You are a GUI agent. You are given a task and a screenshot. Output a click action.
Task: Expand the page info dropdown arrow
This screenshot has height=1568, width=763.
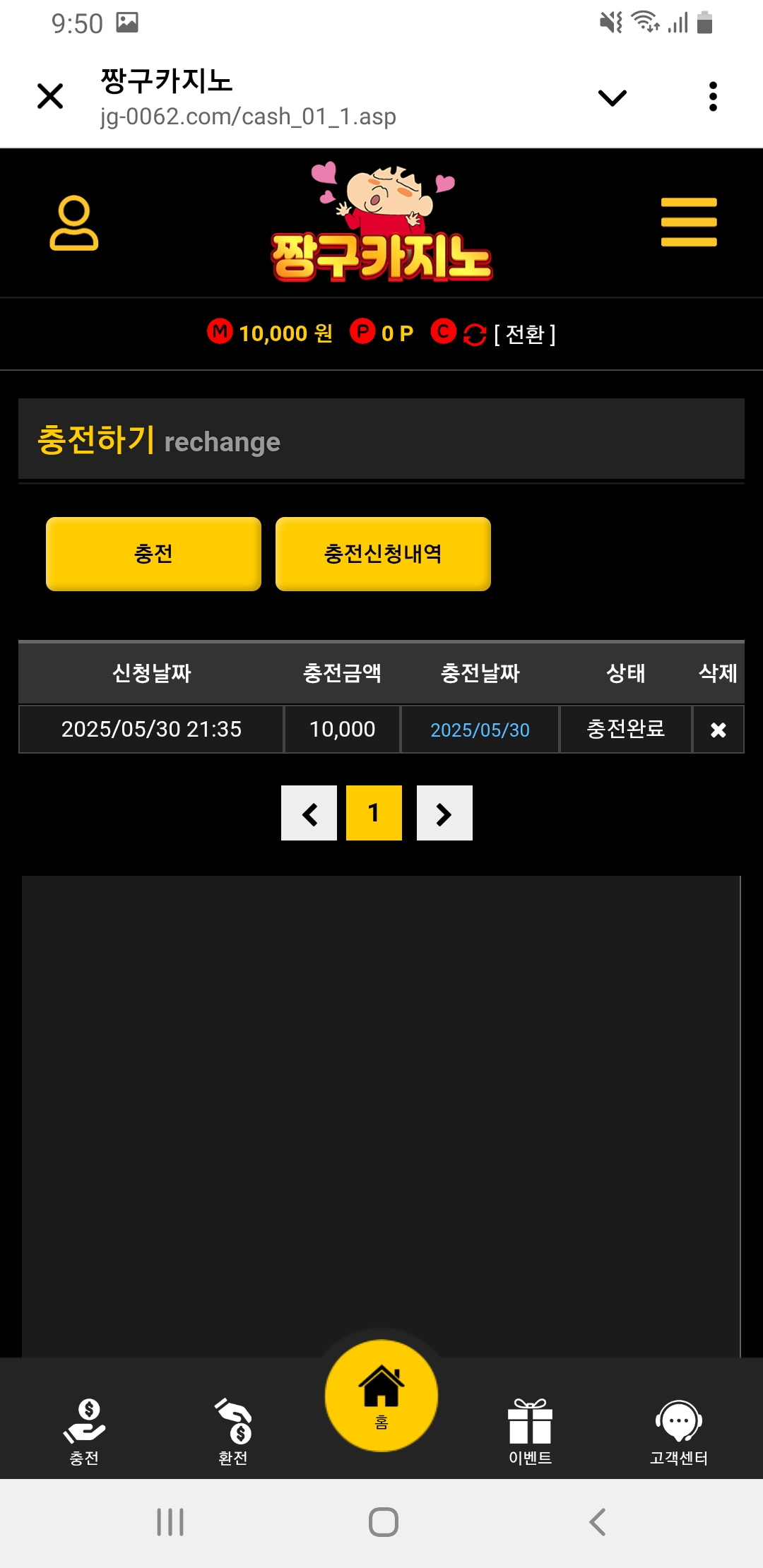pos(612,97)
